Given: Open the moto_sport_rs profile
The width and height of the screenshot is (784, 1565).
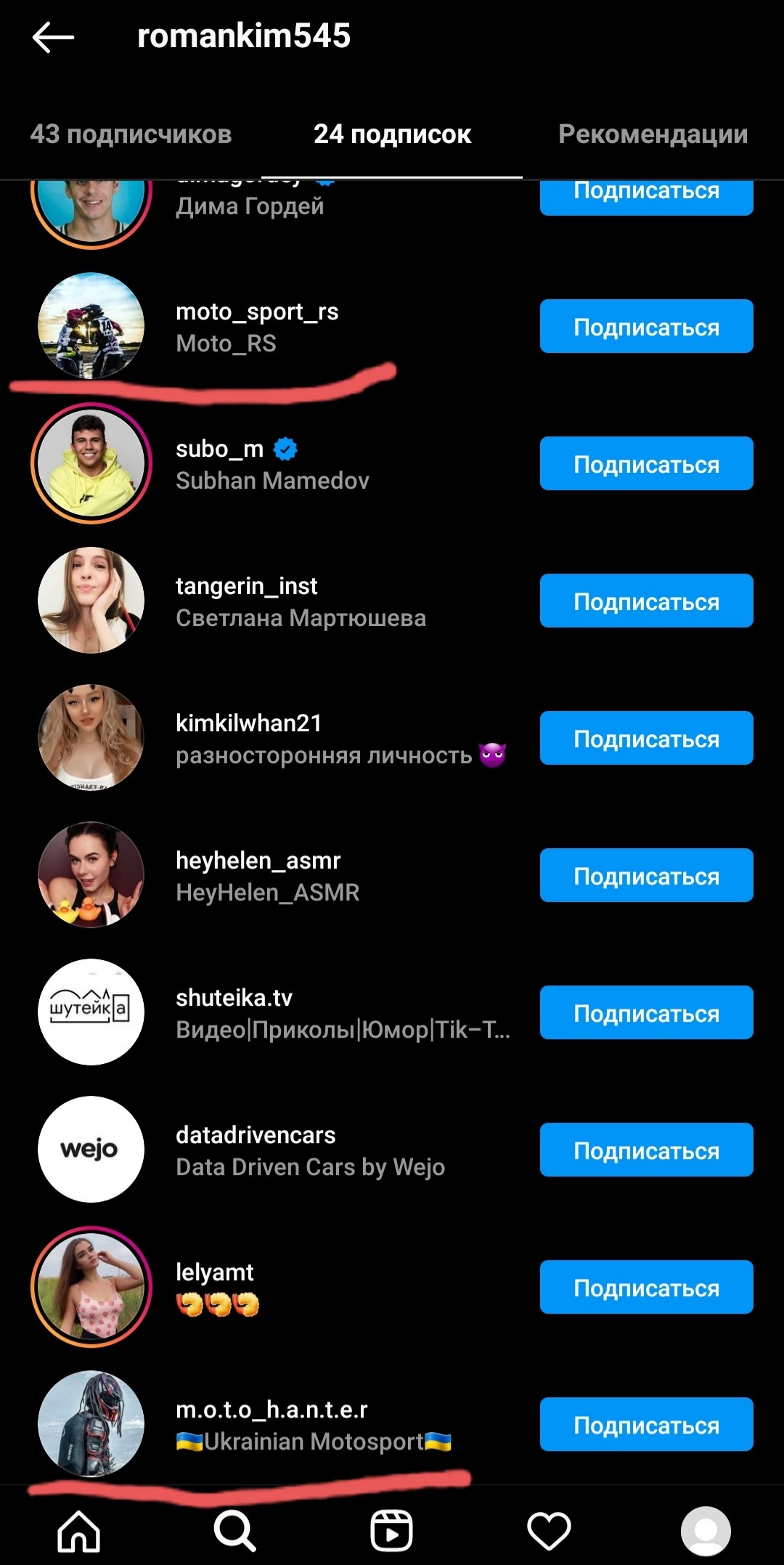Looking at the screenshot, I should pos(257,312).
